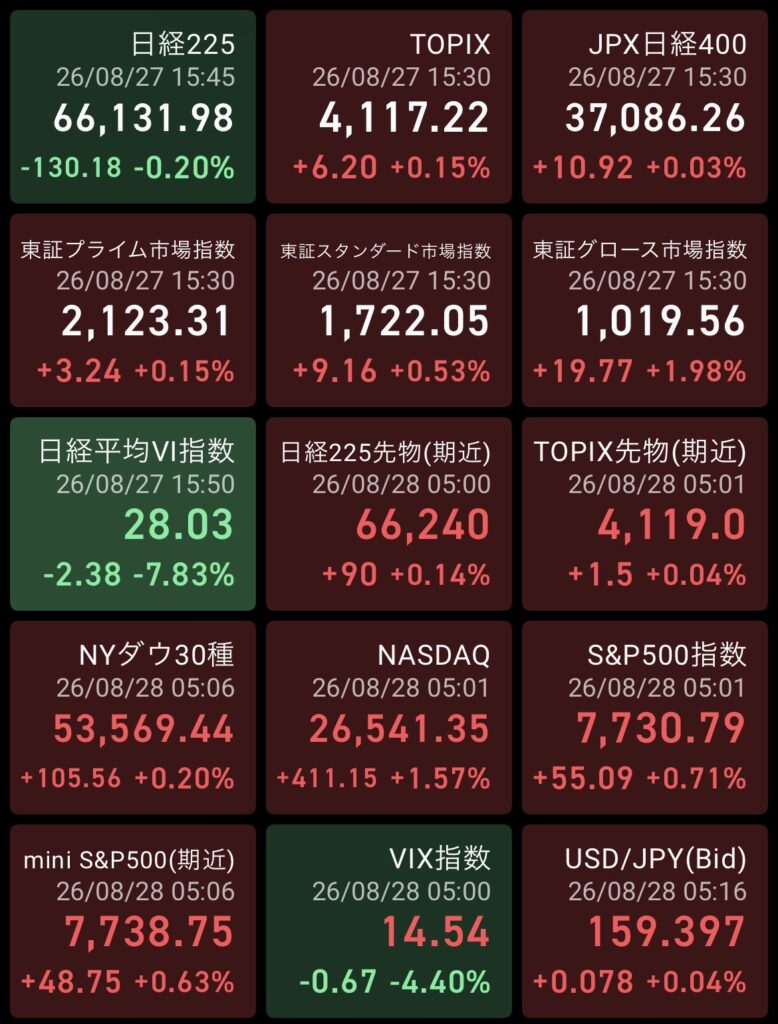Open the NASDAQ index tile
The width and height of the screenshot is (778, 1024).
tap(389, 718)
